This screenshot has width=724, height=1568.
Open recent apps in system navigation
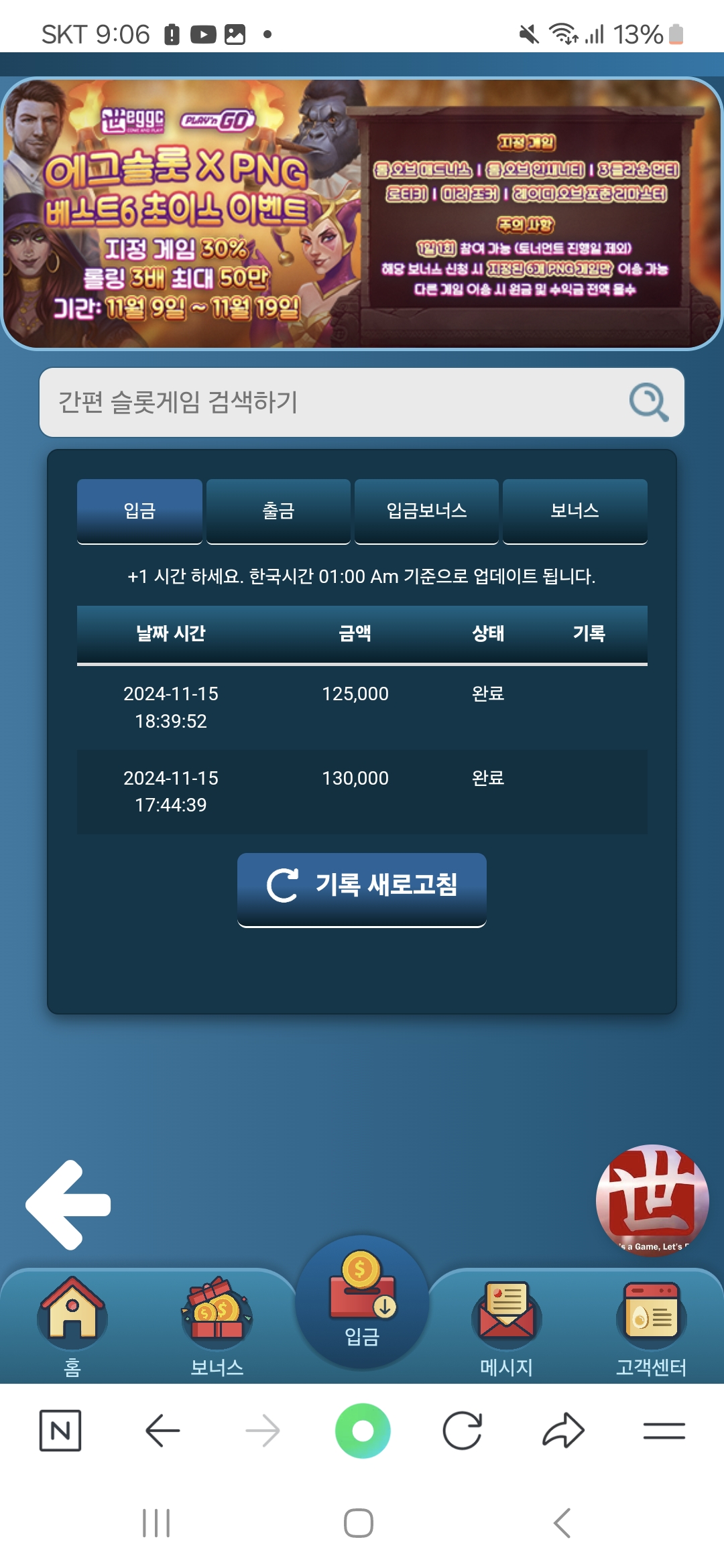point(156,1522)
